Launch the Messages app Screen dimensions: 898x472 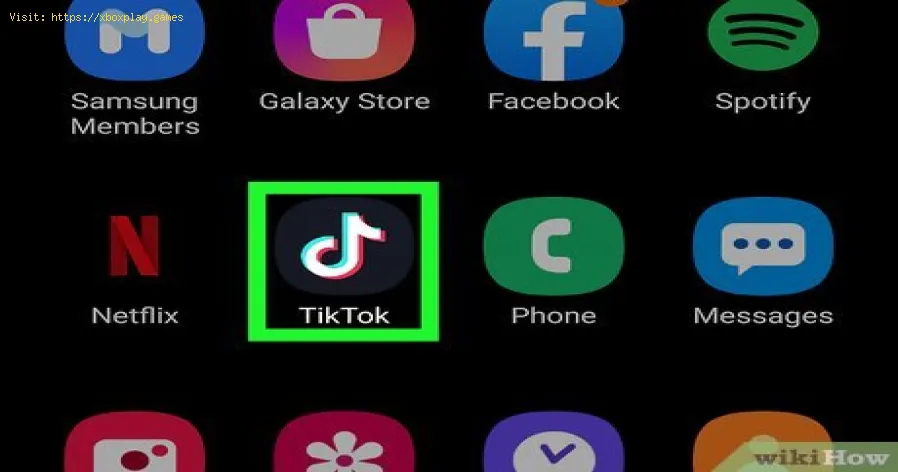[x=762, y=245]
